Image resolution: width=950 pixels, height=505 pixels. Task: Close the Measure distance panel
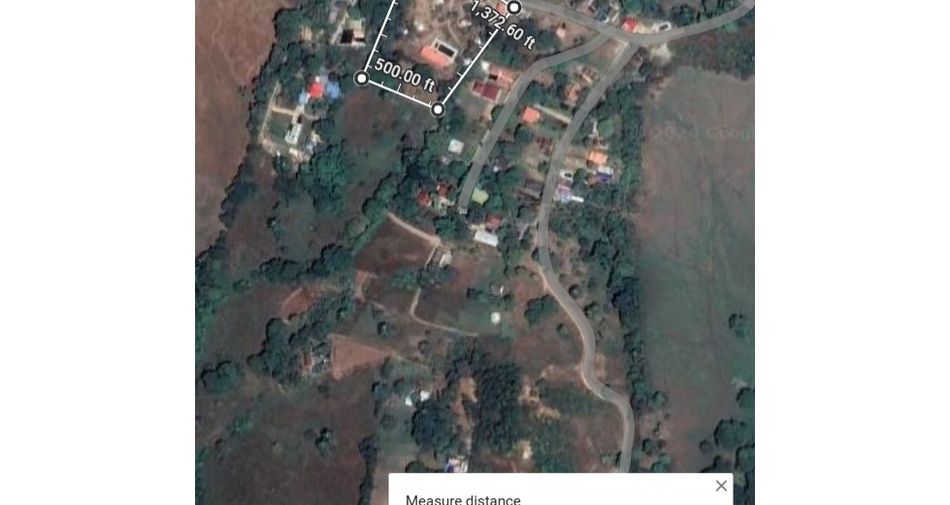(721, 486)
